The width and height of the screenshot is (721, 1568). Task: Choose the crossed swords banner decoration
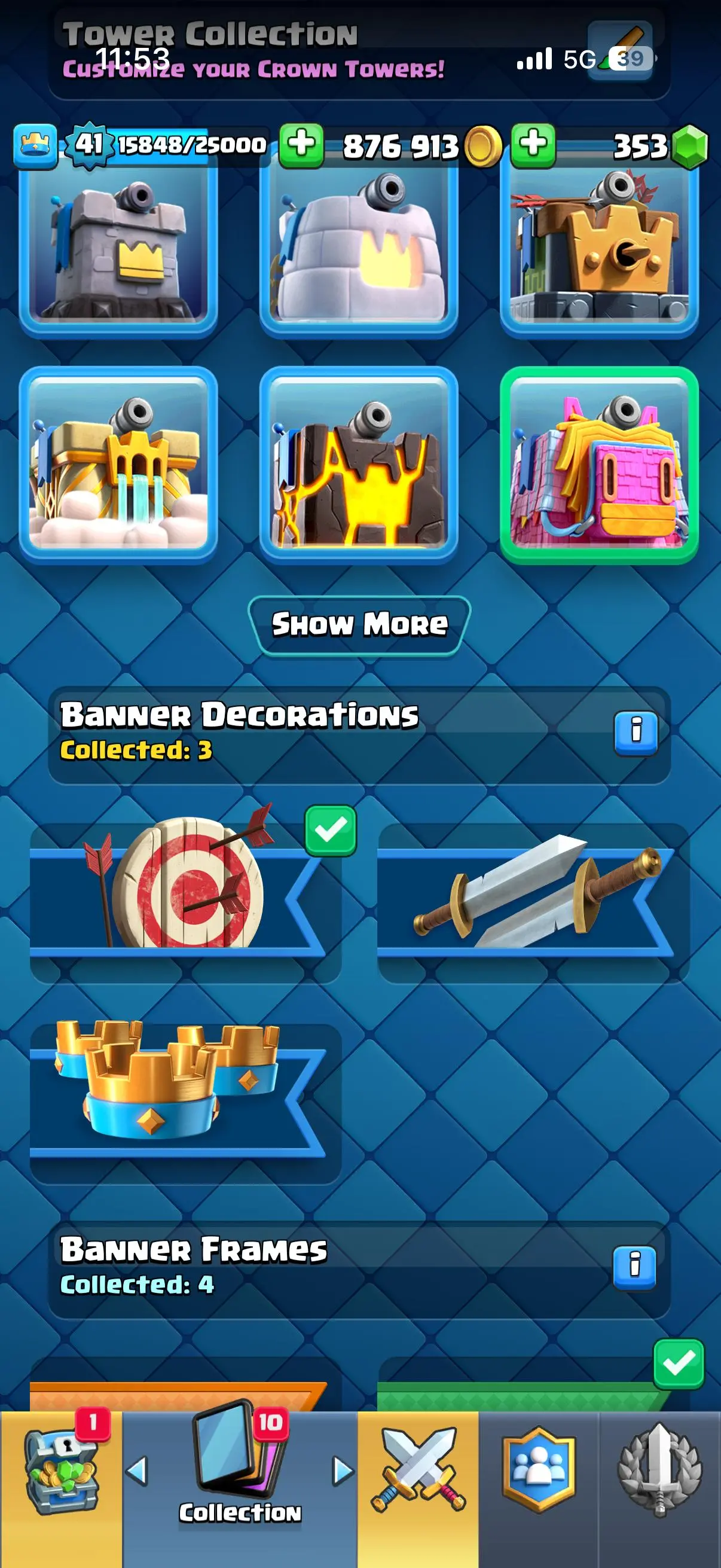pos(533,895)
